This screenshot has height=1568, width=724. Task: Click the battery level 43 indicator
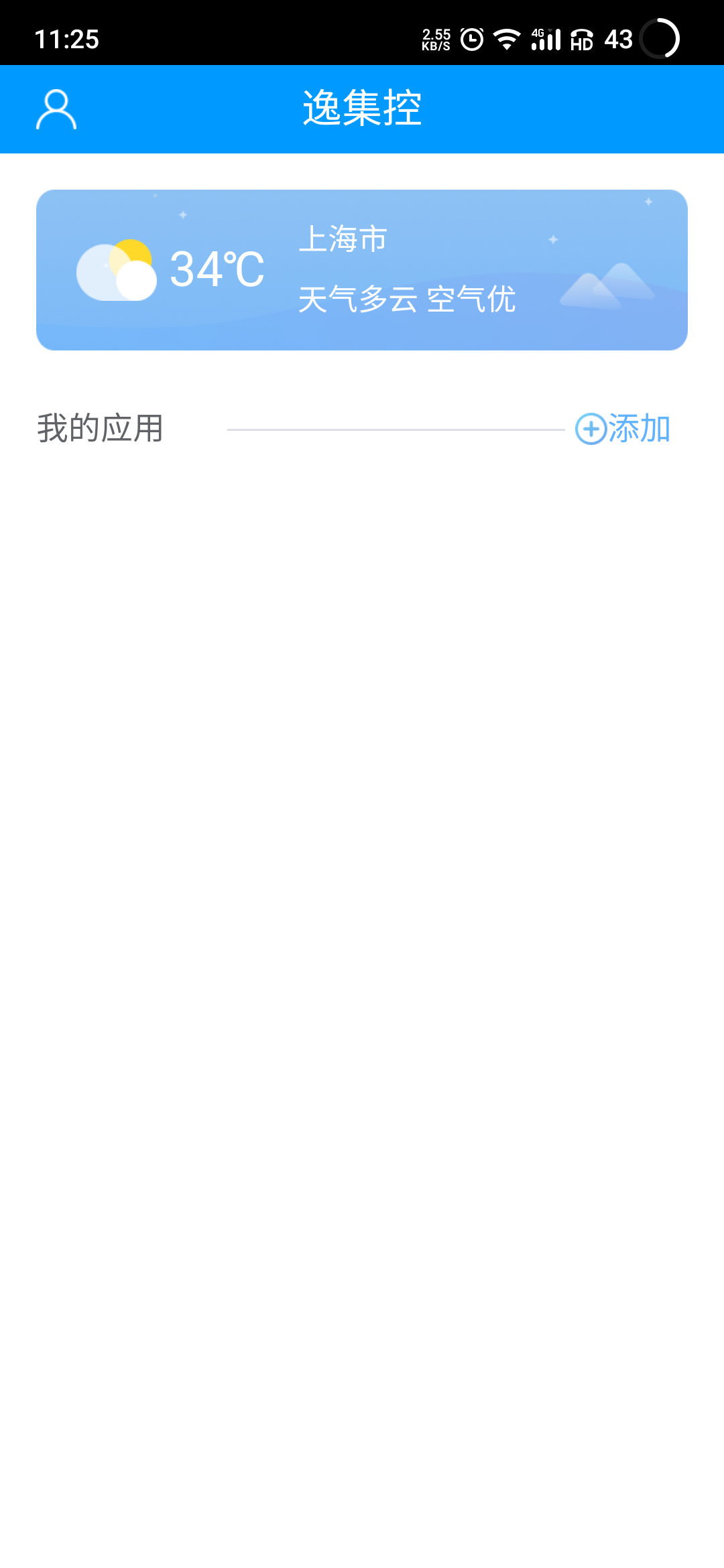point(618,40)
